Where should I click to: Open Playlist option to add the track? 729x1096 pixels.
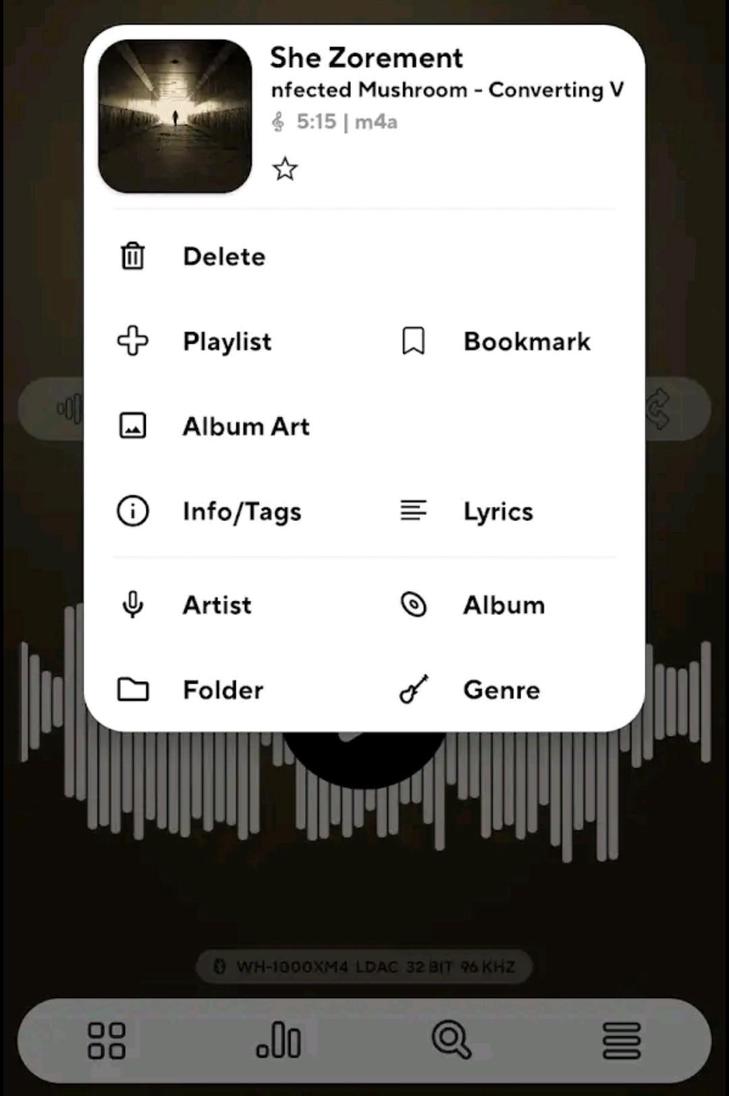pyautogui.click(x=227, y=341)
